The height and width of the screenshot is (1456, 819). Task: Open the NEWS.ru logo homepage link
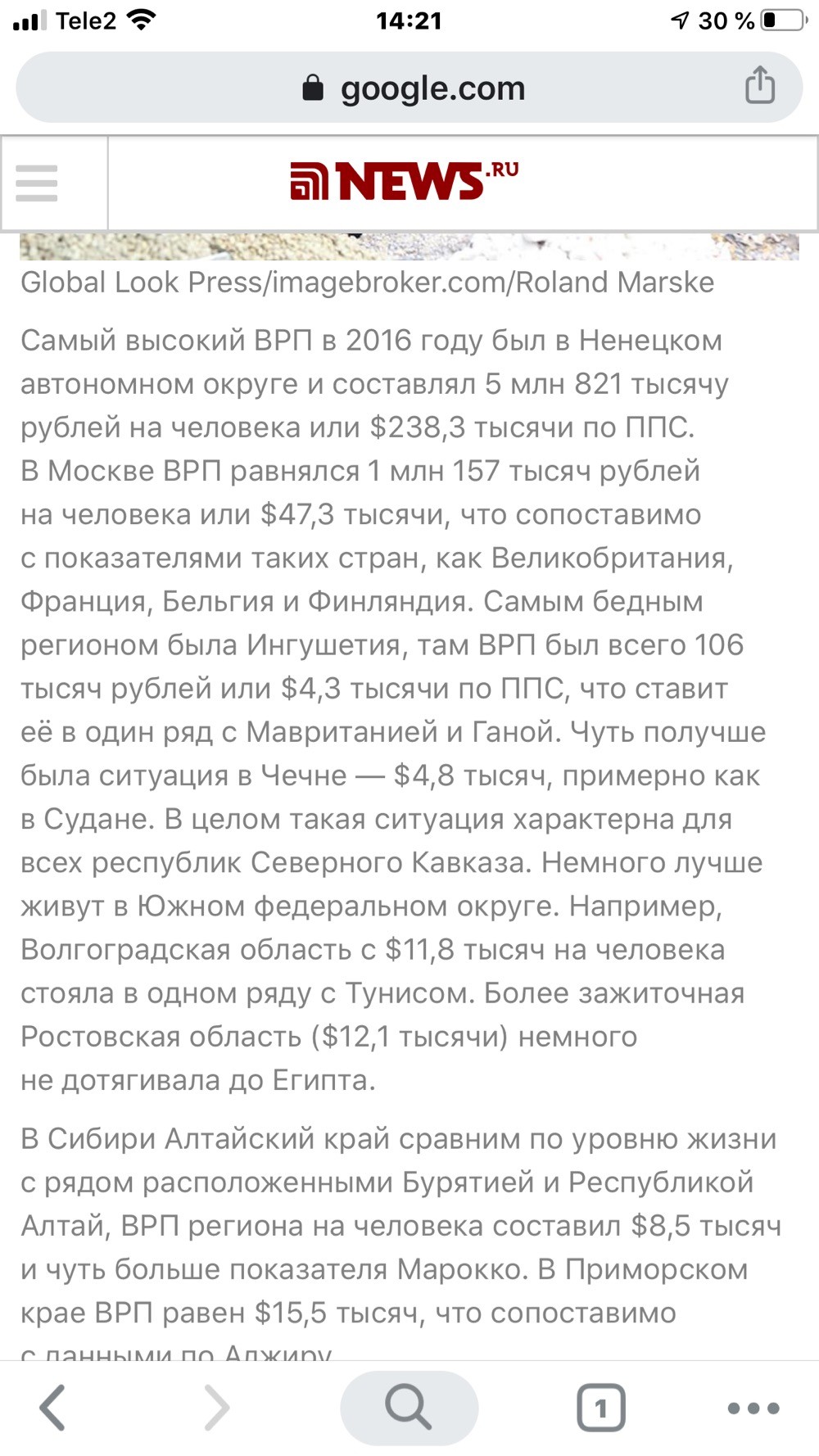tap(405, 180)
